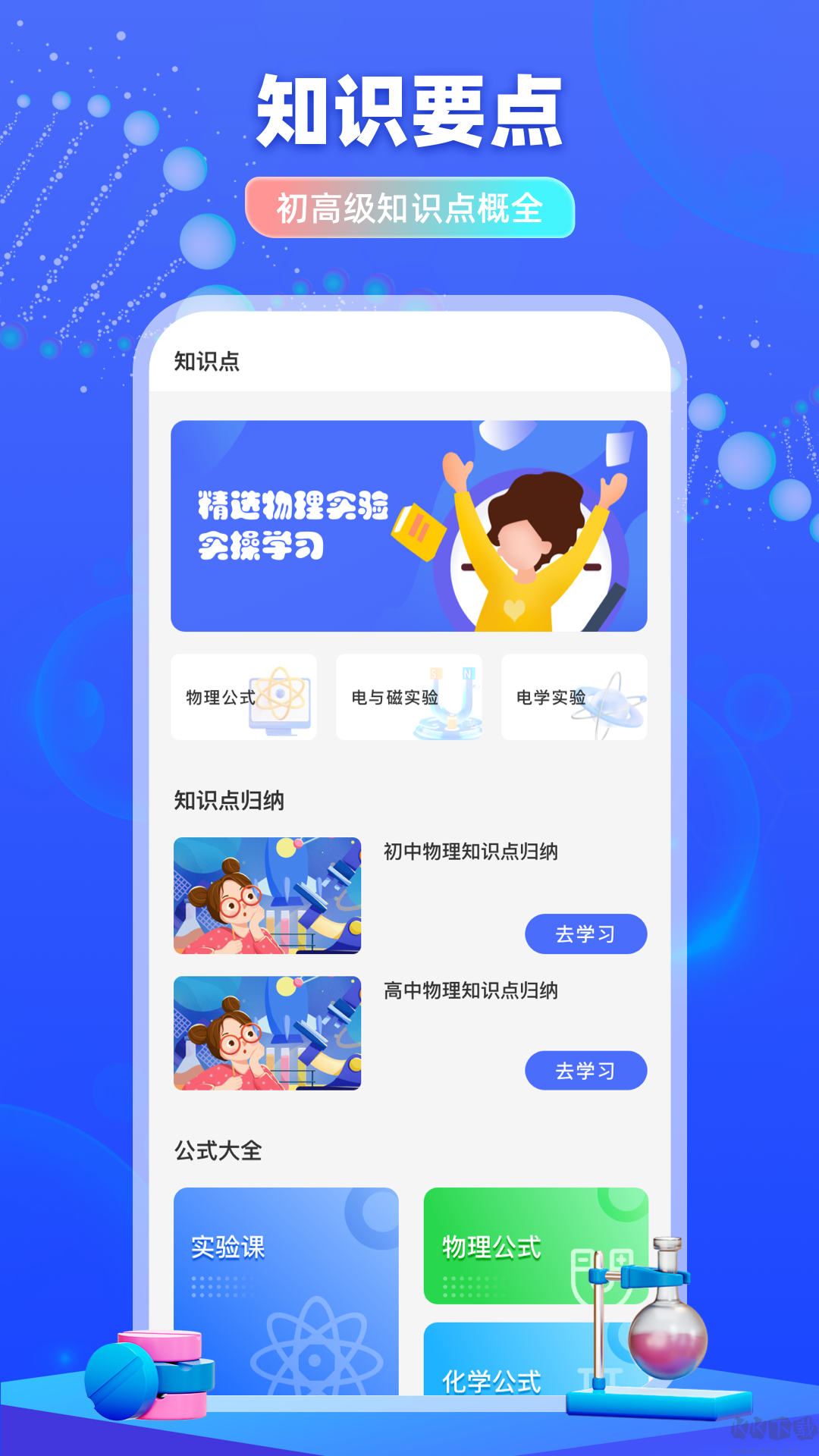This screenshot has width=819, height=1456.
Task: Tap 去学习 for 初中物理知识点归纳
Action: click(x=585, y=934)
